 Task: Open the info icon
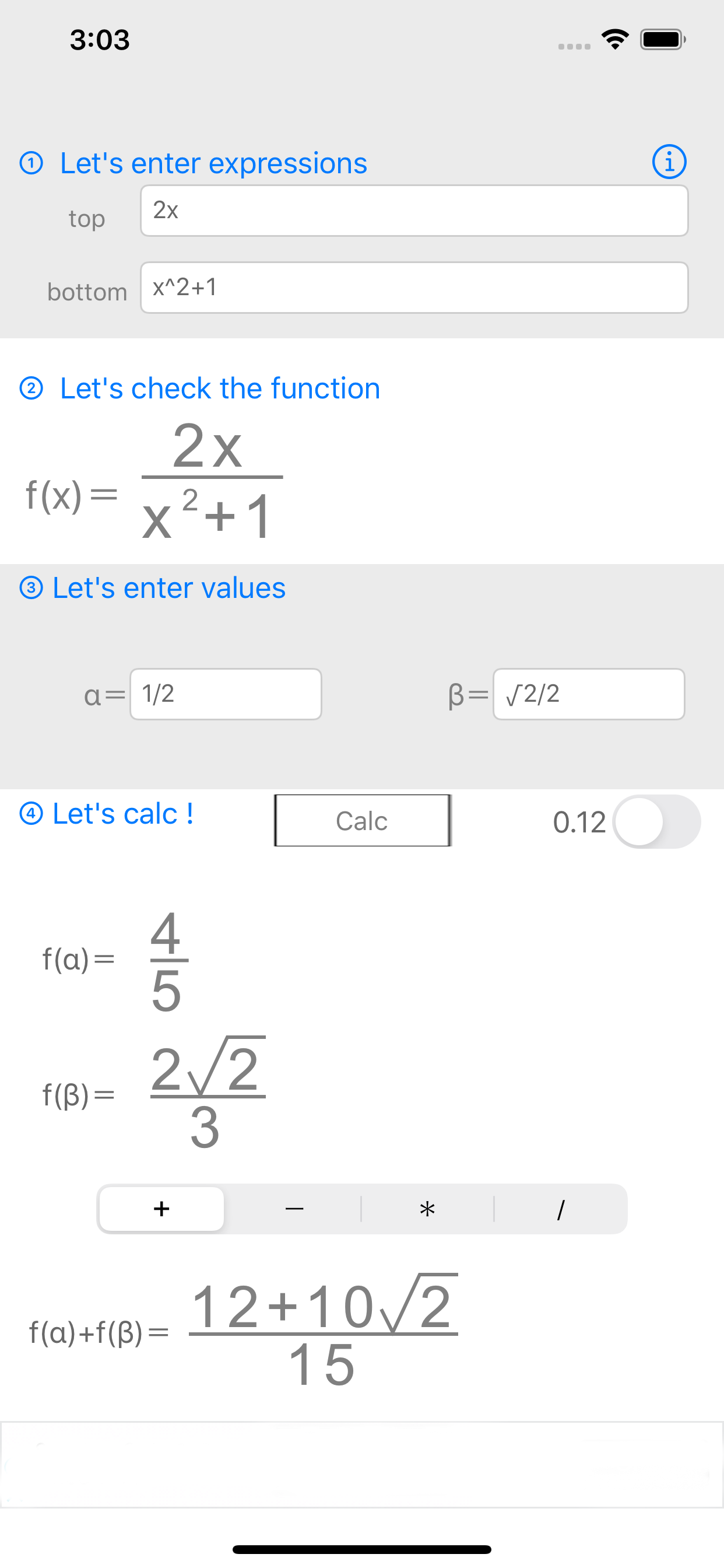[669, 162]
